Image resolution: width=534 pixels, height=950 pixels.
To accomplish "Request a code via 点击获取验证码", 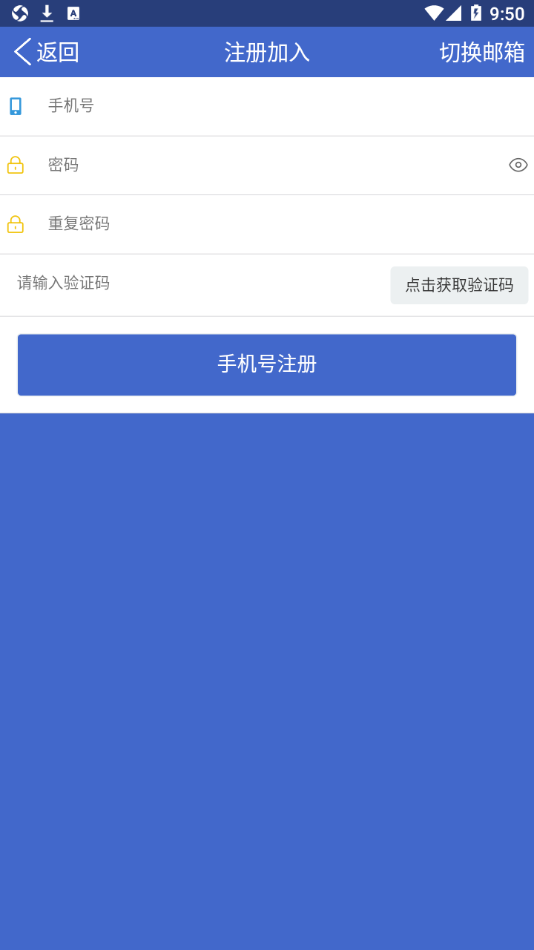I will pos(459,285).
